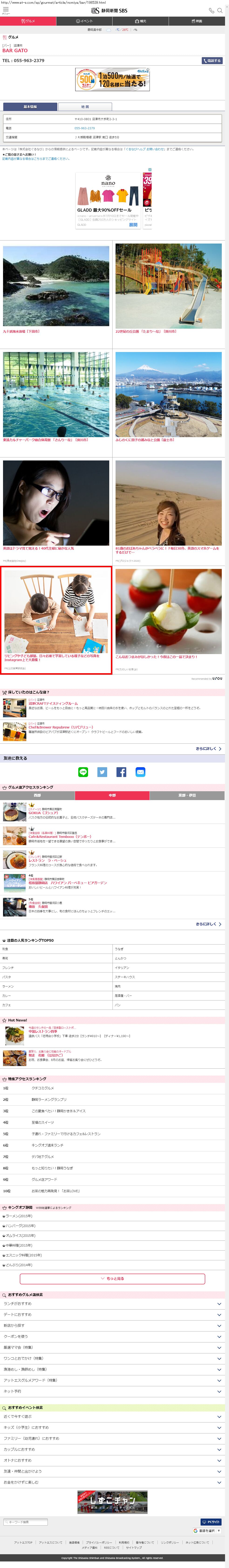
Task: Open the 九十浜海水浴場 photo card
Action: click(x=56, y=286)
